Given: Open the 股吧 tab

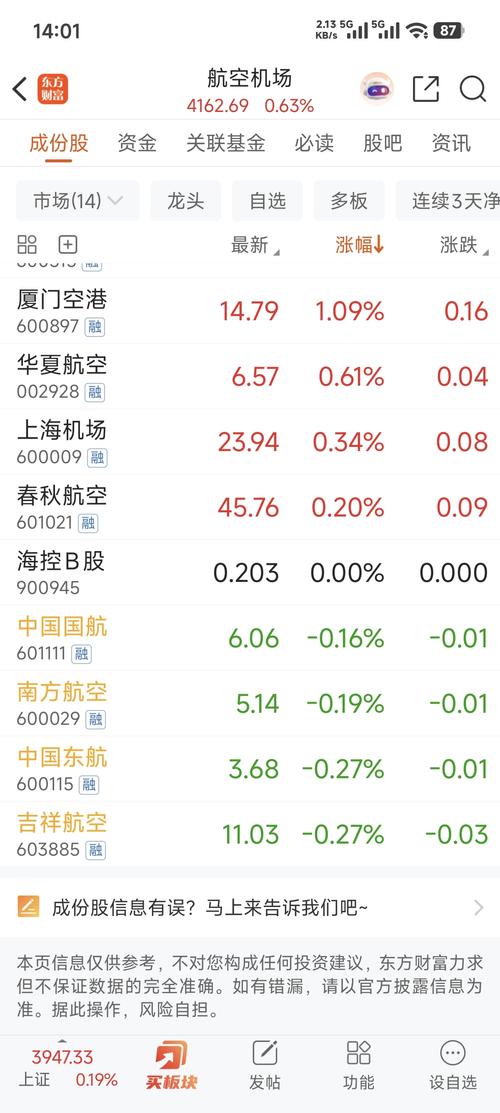Looking at the screenshot, I should (382, 143).
